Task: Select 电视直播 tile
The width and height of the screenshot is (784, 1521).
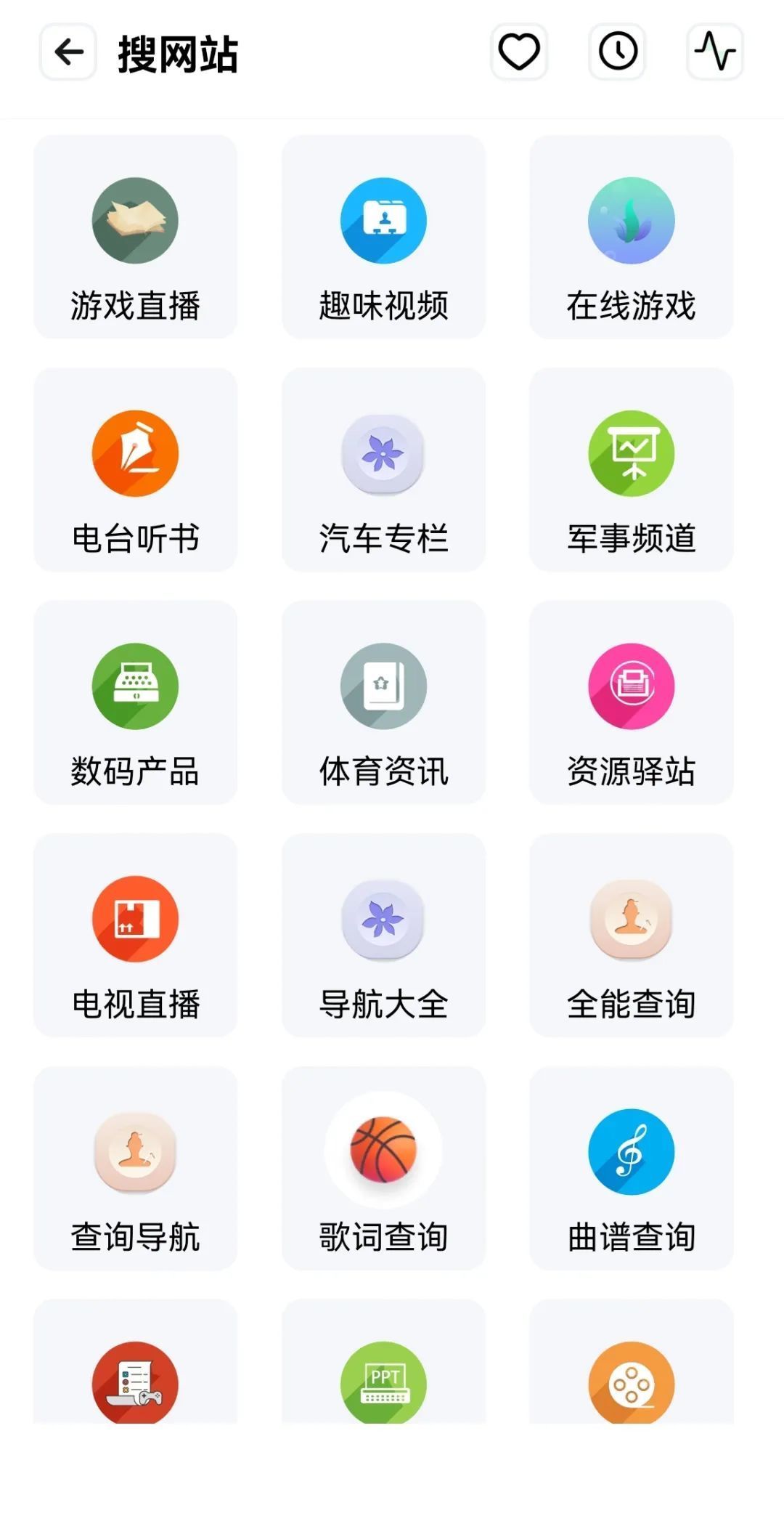Action: pos(136,936)
